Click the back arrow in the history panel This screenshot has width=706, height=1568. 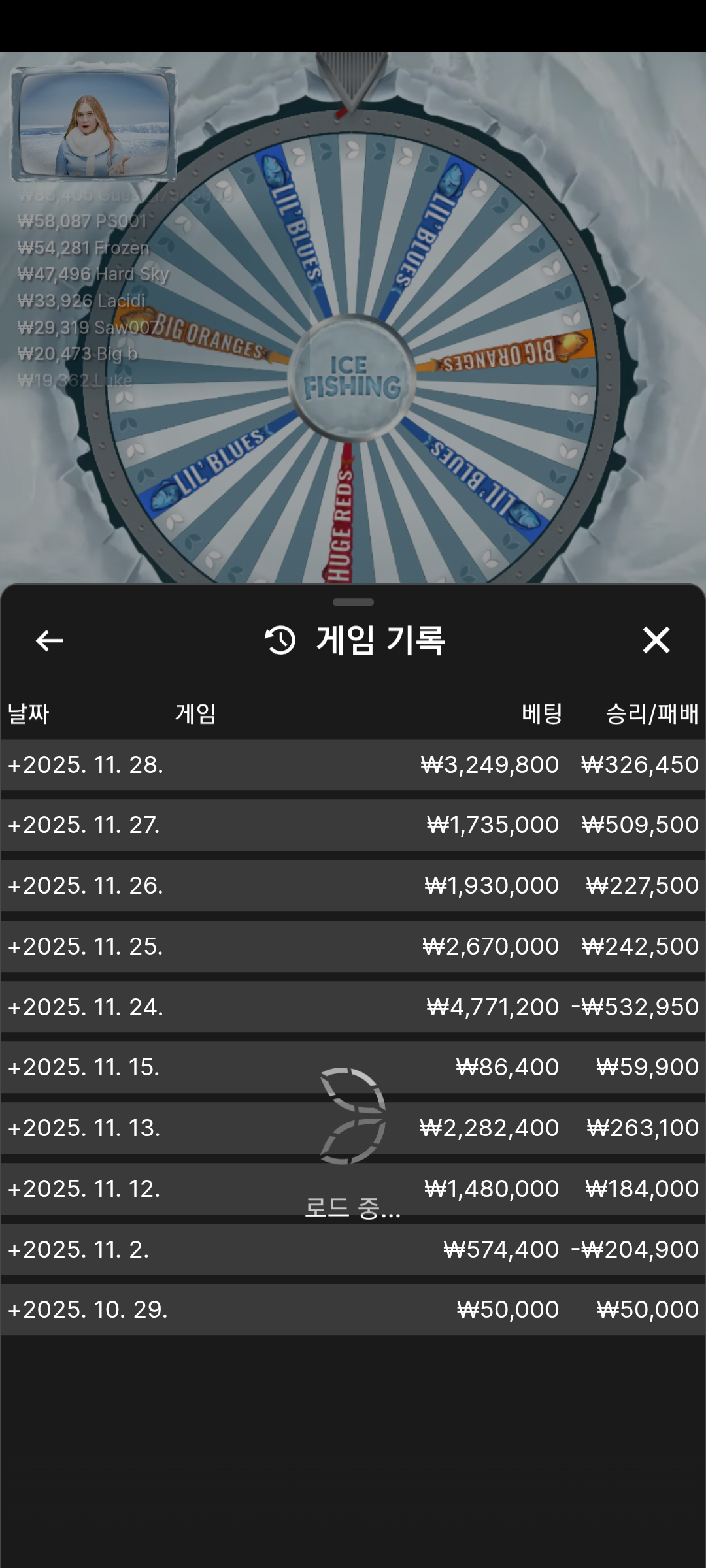pos(47,641)
